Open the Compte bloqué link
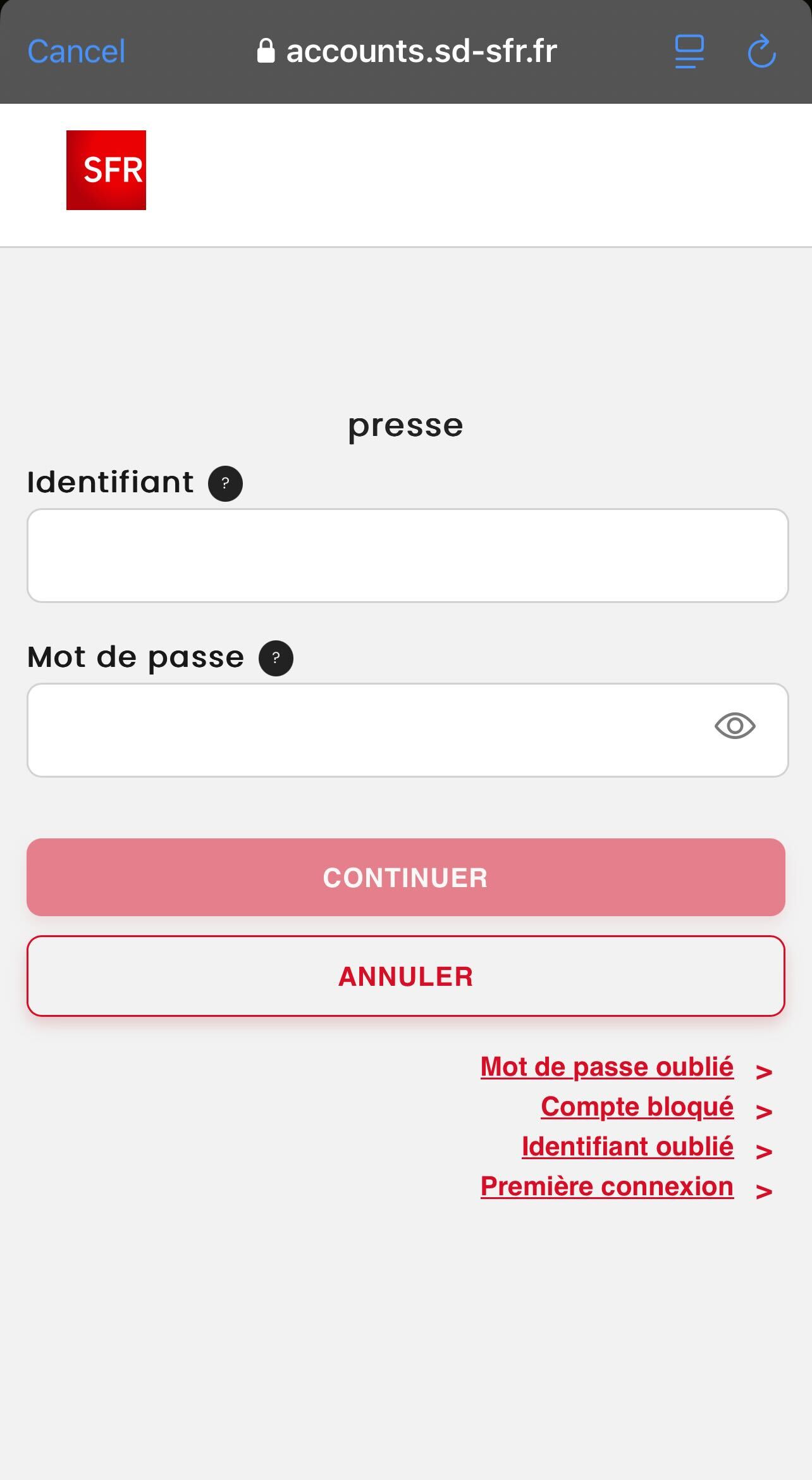The height and width of the screenshot is (1480, 812). tap(636, 1107)
